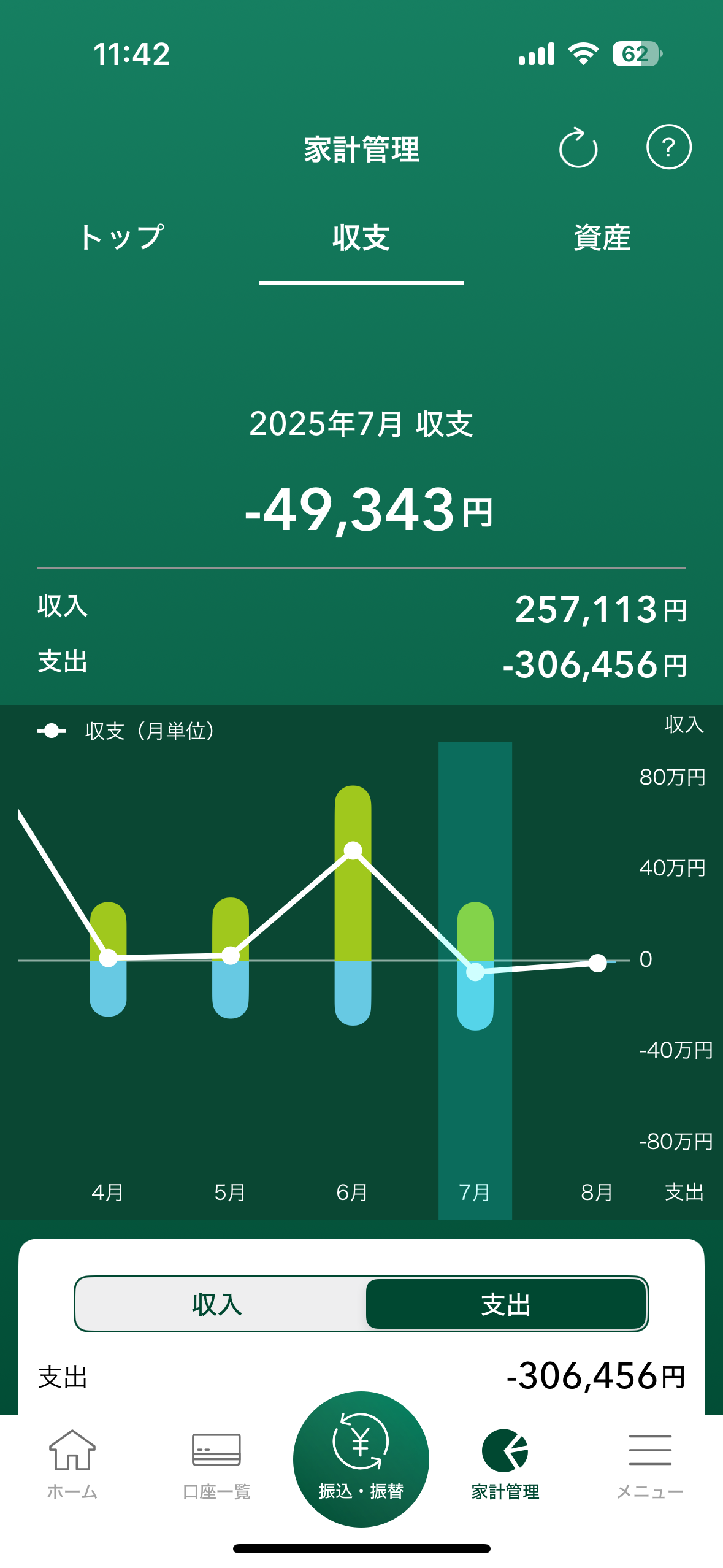Viewport: 723px width, 1568px height.
Task: Switch to the トップ tab
Action: (121, 238)
